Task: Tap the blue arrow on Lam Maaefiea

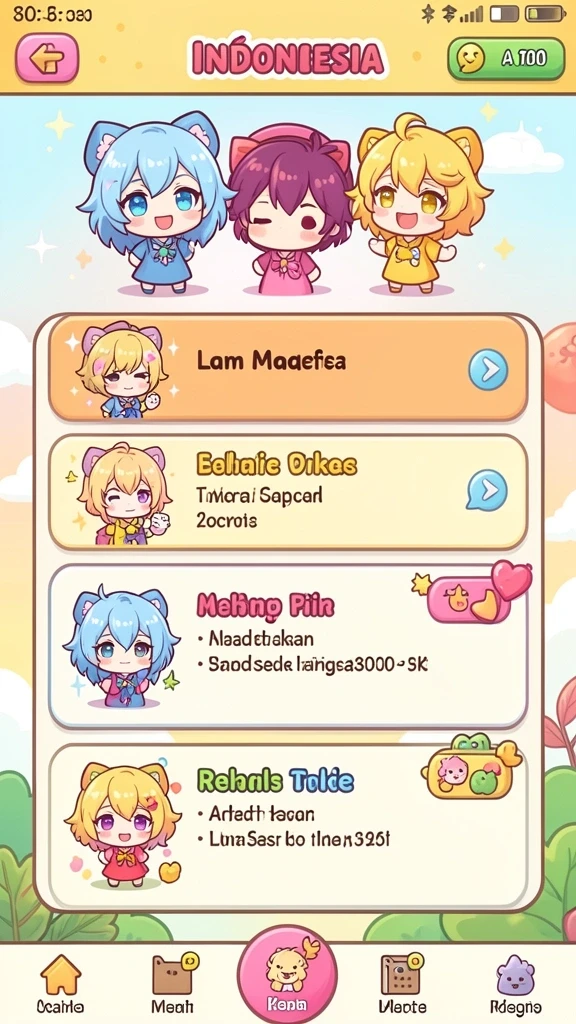Action: (488, 370)
